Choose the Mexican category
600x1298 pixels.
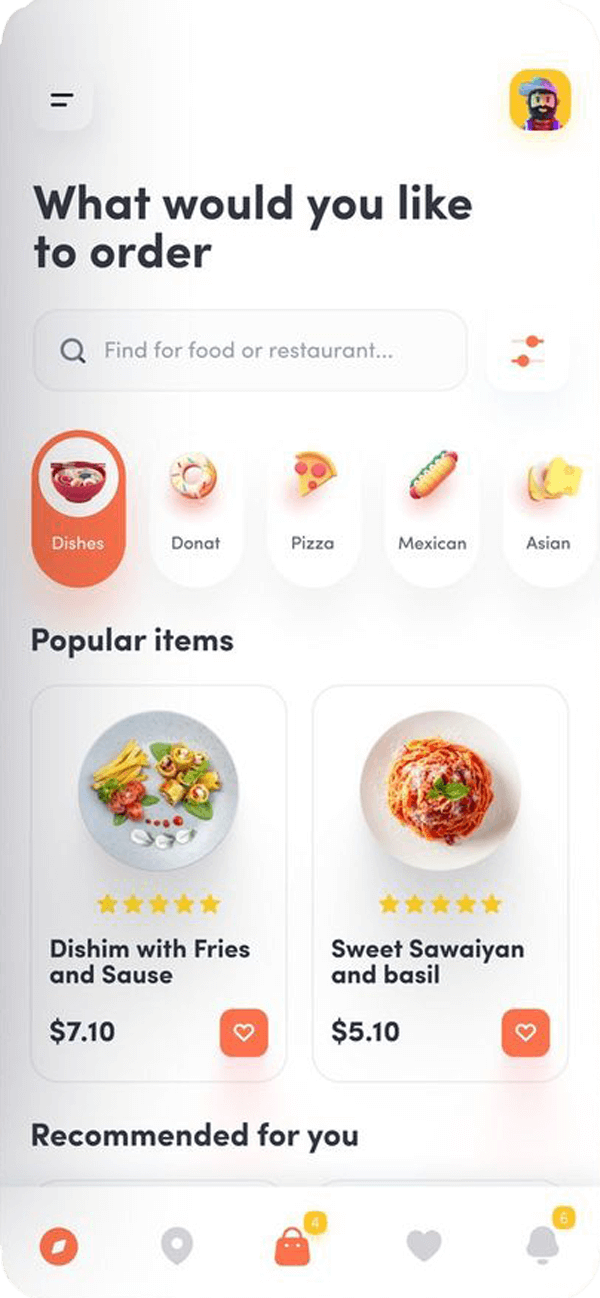432,508
